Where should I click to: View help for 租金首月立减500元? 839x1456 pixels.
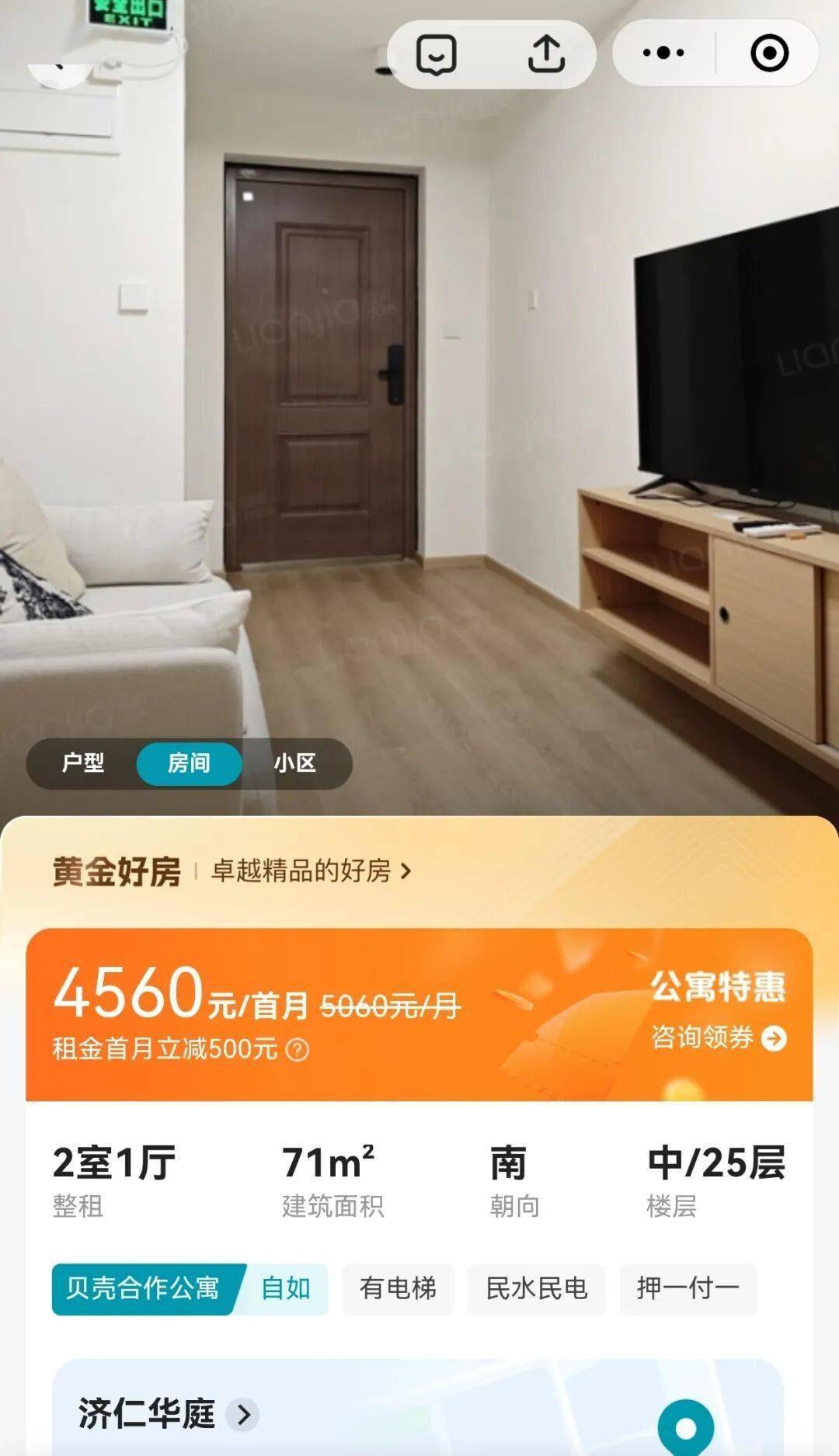click(298, 1050)
